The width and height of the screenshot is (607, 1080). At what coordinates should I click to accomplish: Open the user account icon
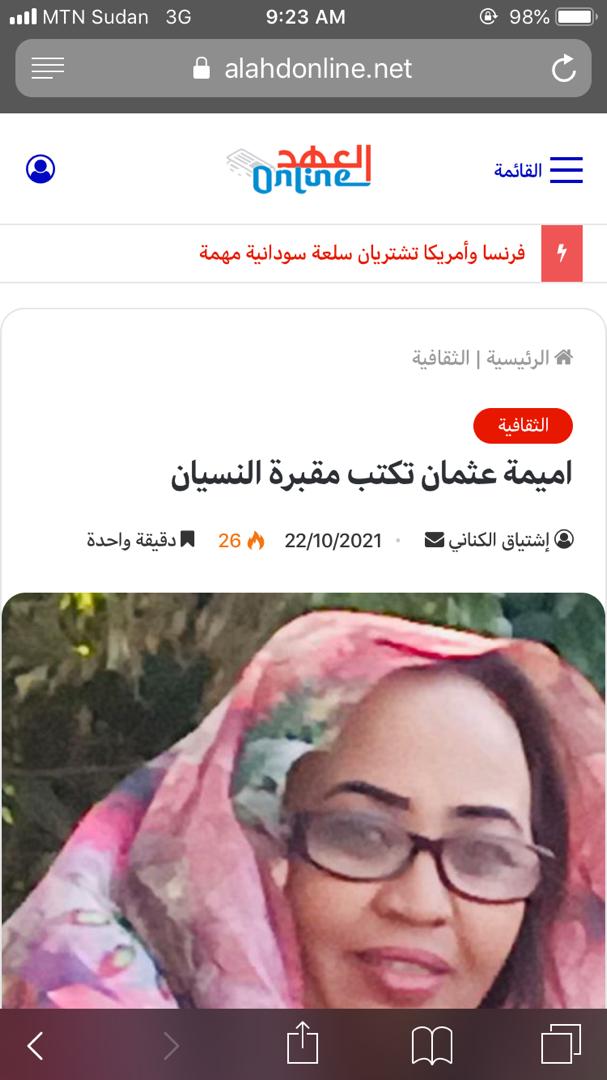(x=41, y=169)
